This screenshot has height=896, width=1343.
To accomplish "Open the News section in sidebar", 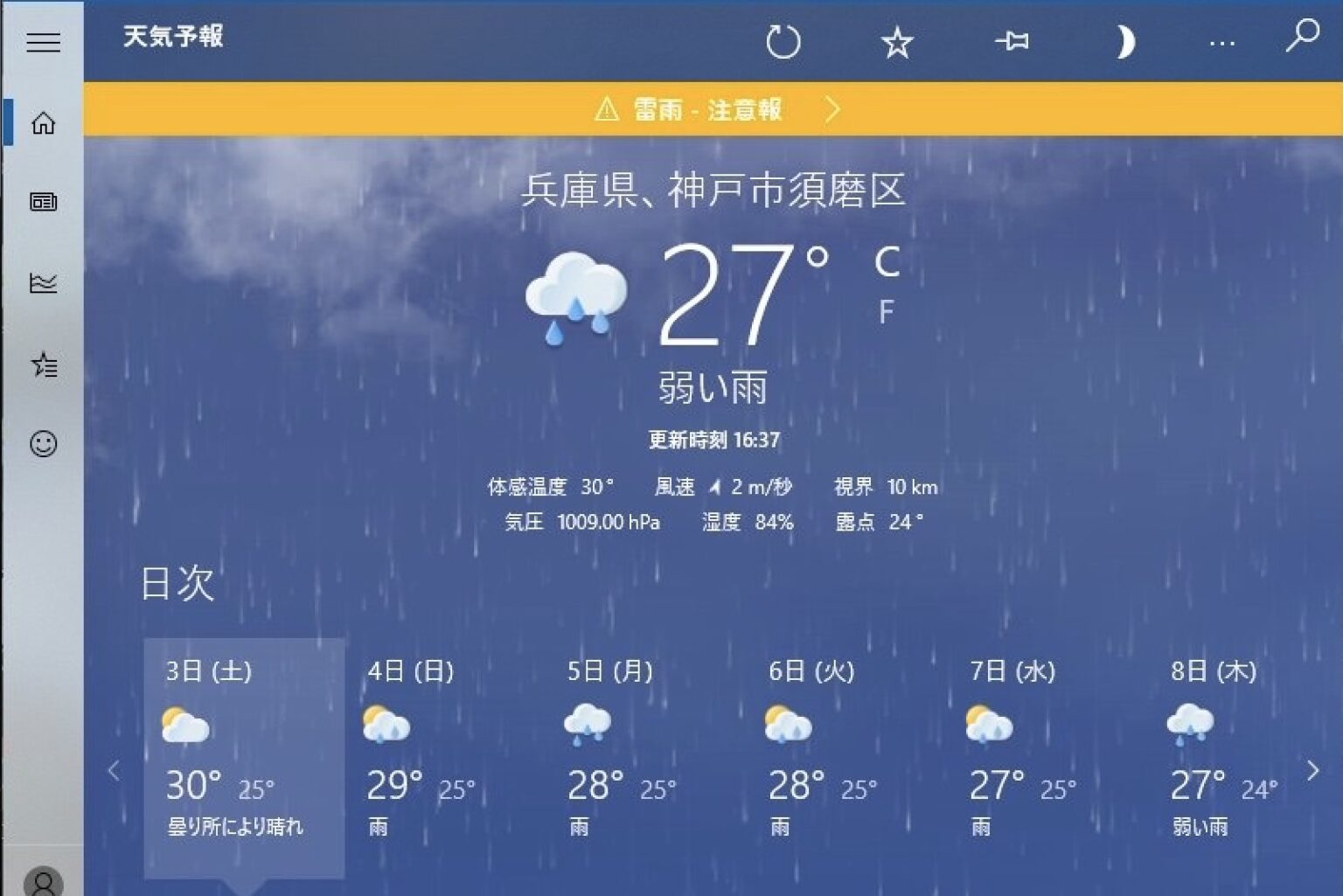I will click(43, 202).
